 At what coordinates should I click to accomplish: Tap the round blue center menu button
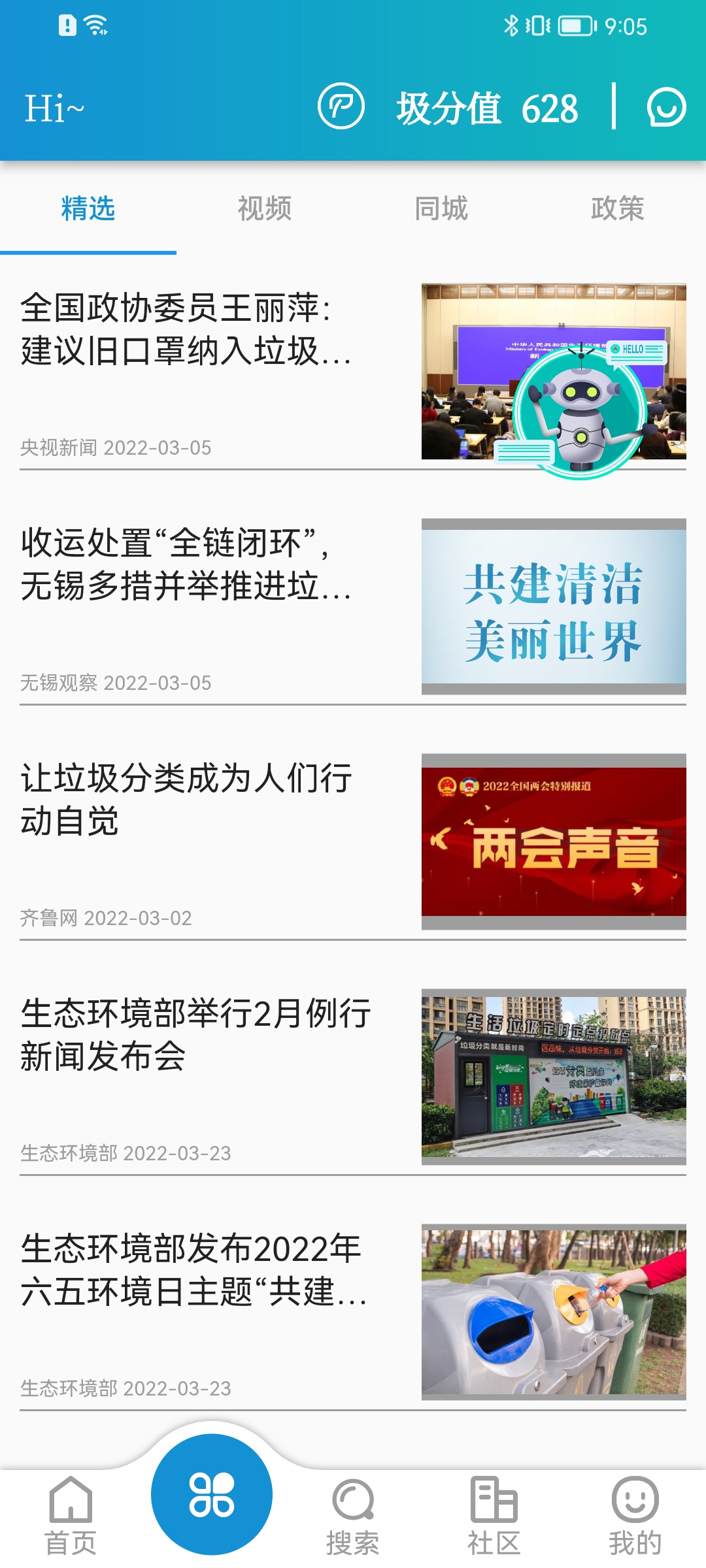point(211,1494)
